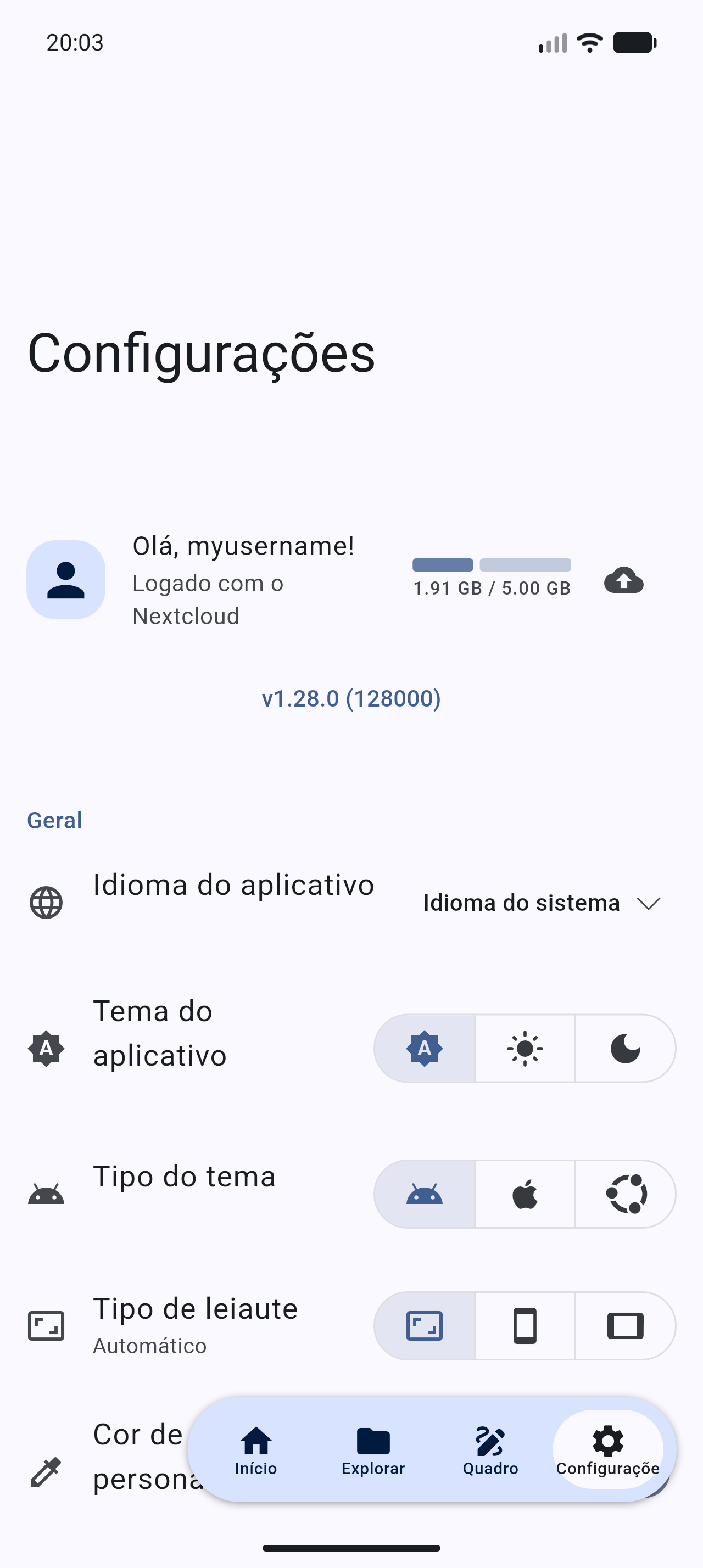
Task: Choose the Apple theme type
Action: click(x=525, y=1194)
